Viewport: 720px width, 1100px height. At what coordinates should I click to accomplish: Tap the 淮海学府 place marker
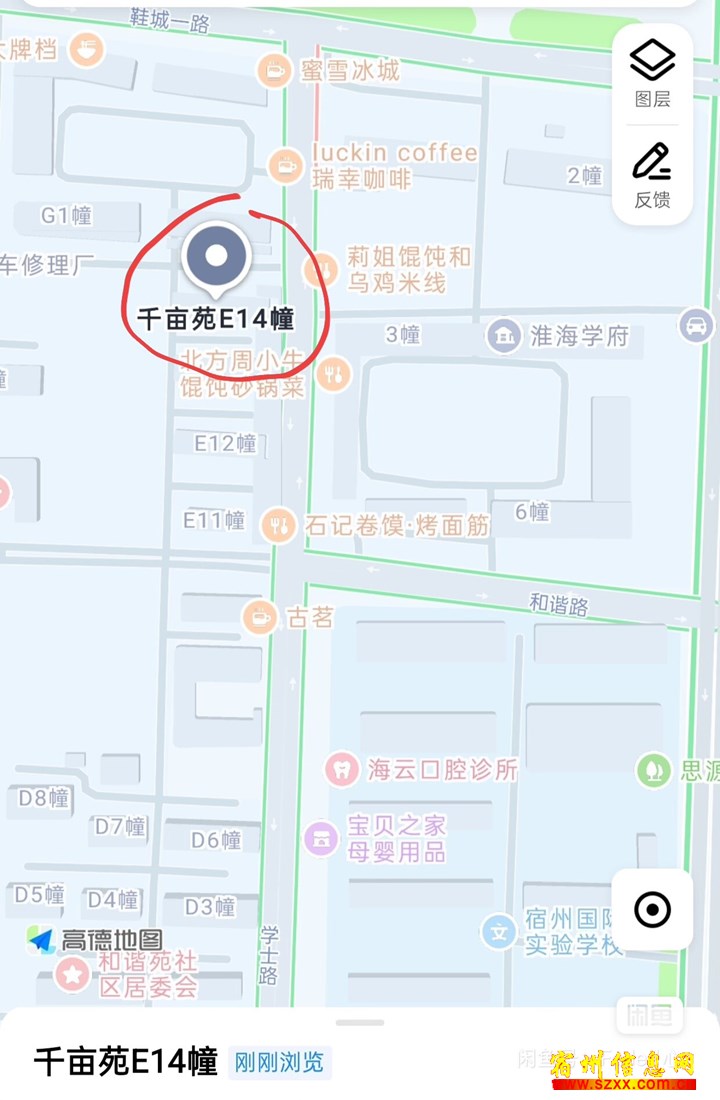(x=504, y=336)
